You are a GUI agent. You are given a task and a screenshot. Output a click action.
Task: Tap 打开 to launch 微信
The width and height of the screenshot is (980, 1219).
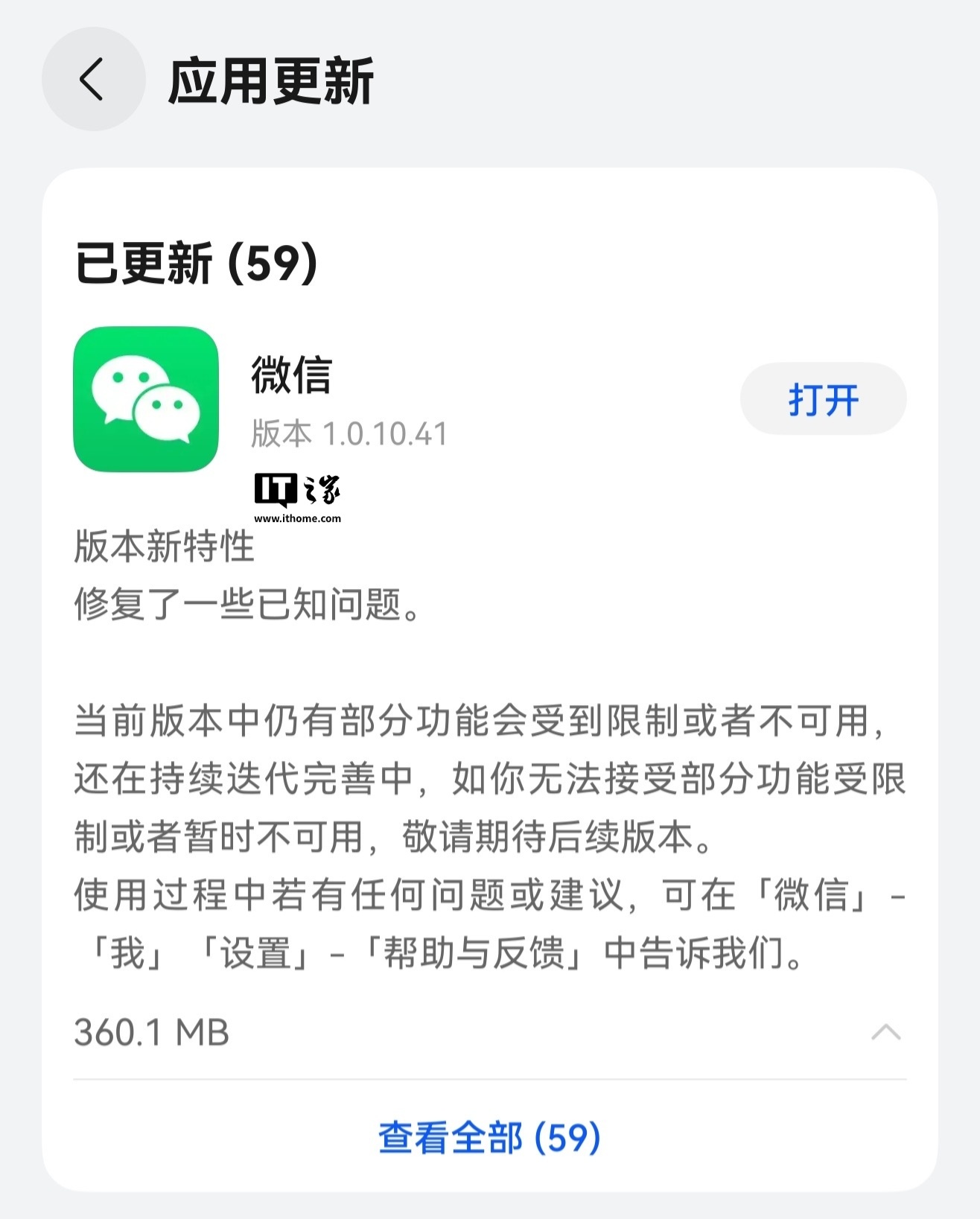coord(823,399)
